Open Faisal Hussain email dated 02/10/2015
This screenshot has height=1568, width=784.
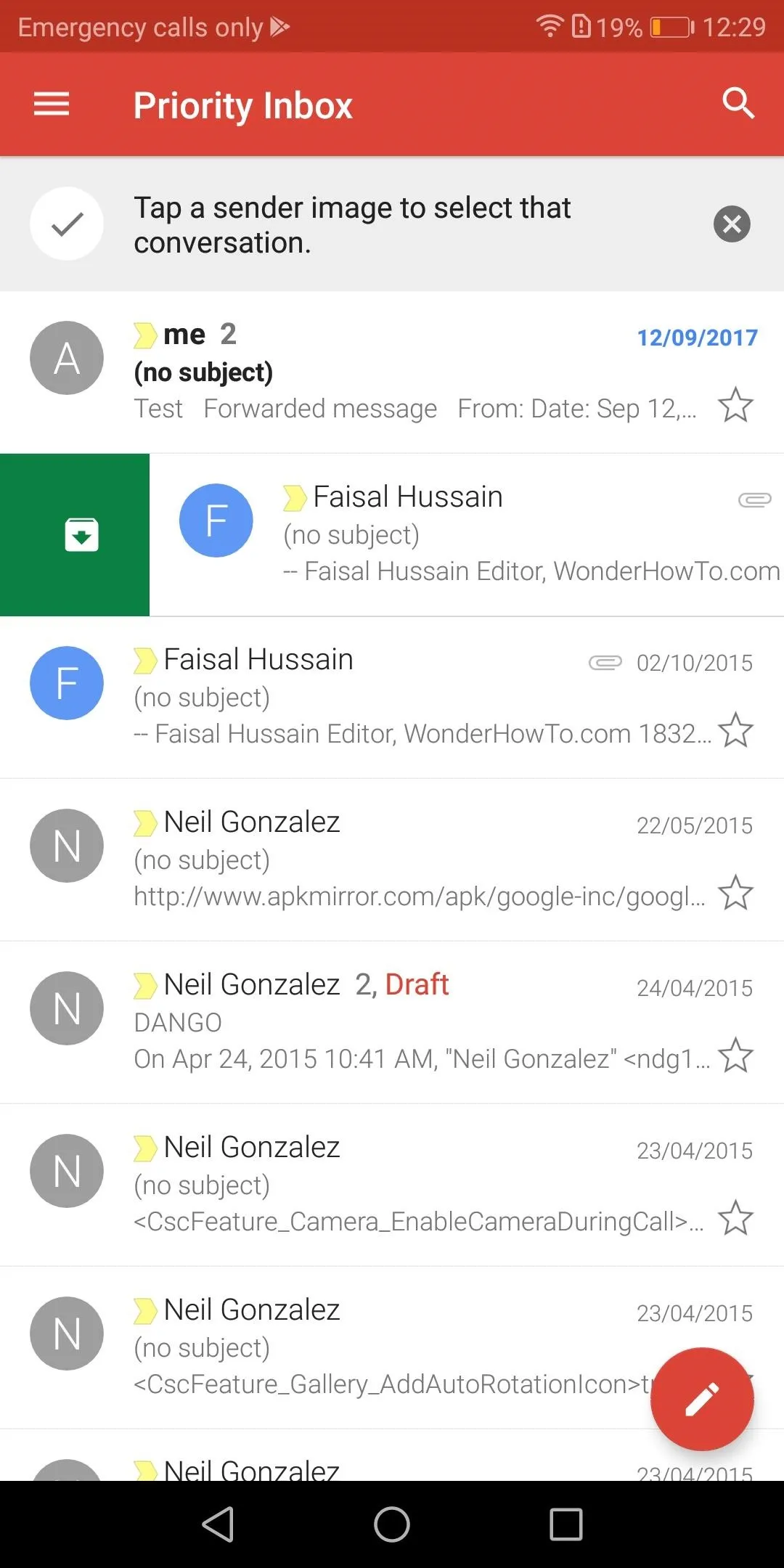click(x=392, y=698)
